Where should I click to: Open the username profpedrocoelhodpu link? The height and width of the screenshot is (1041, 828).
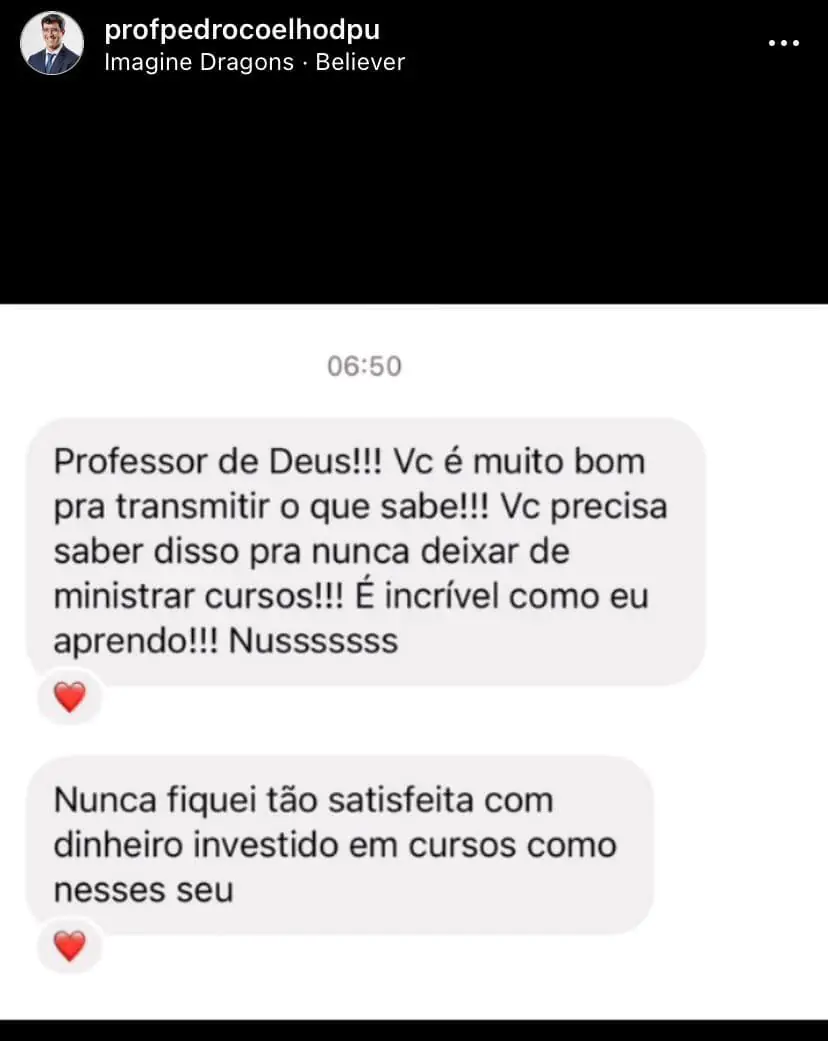pos(240,29)
